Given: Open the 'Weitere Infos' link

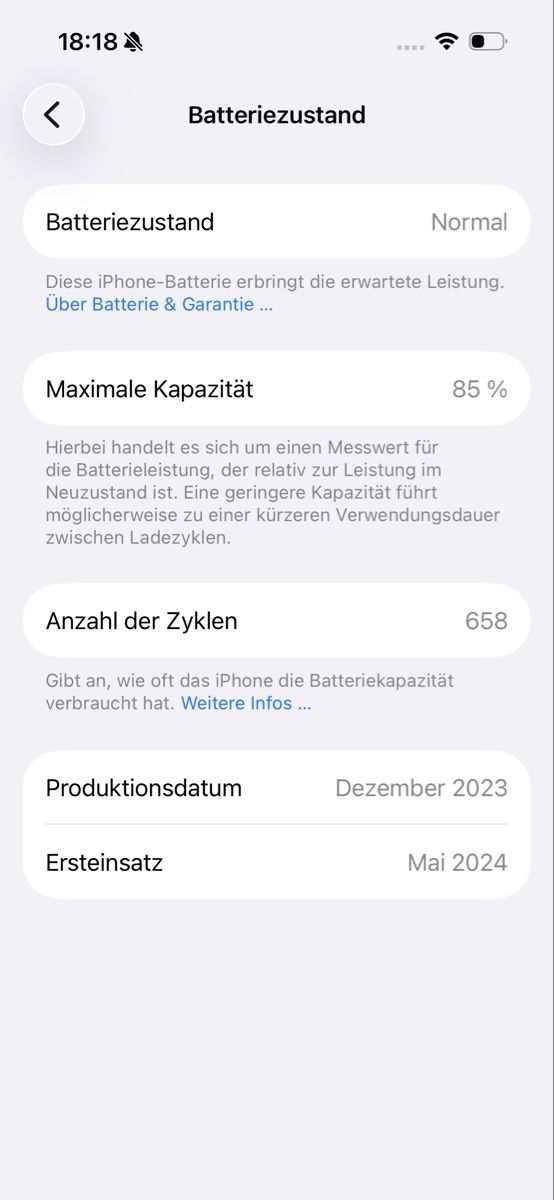Looking at the screenshot, I should tap(246, 703).
